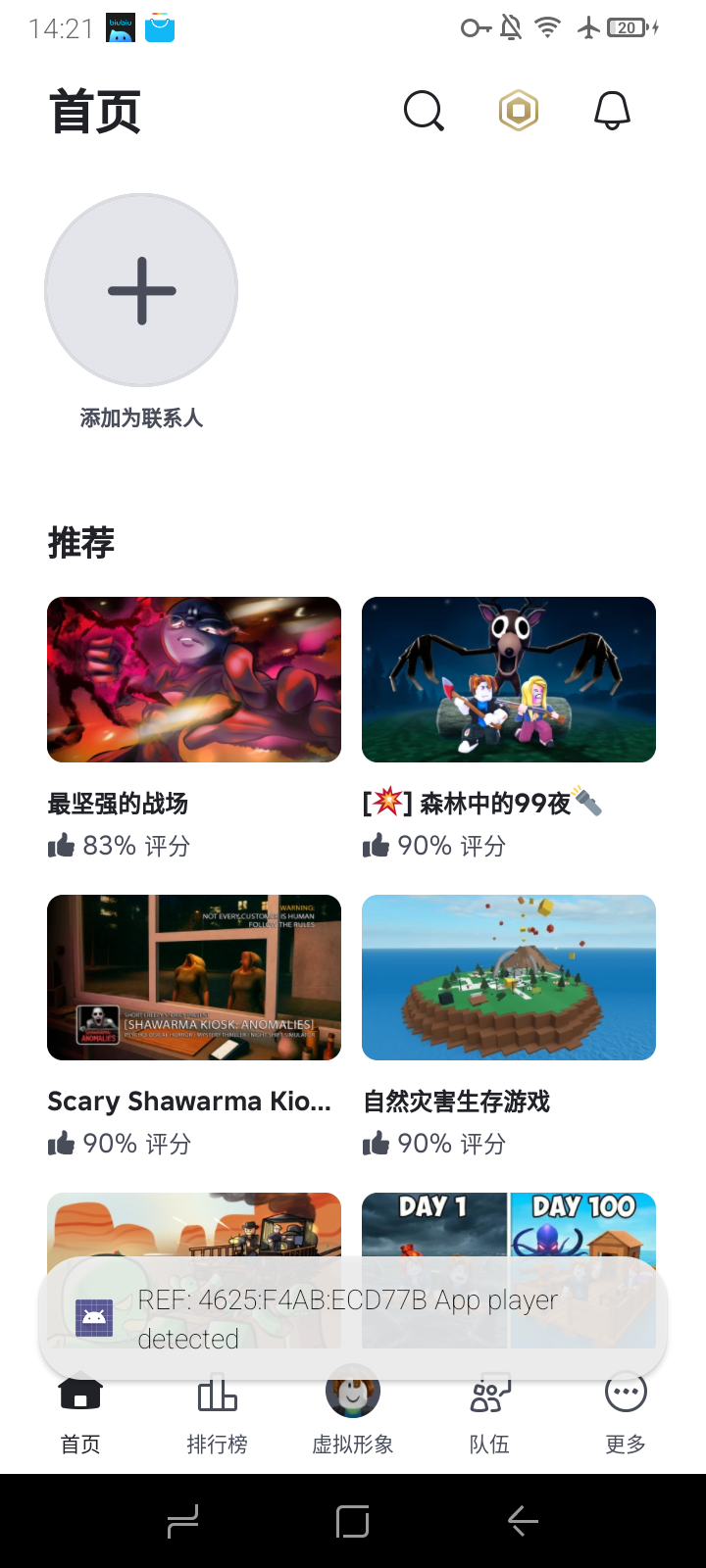Open the Scary Shawarma Kiosk game card
This screenshot has width=706, height=1568.
point(194,977)
